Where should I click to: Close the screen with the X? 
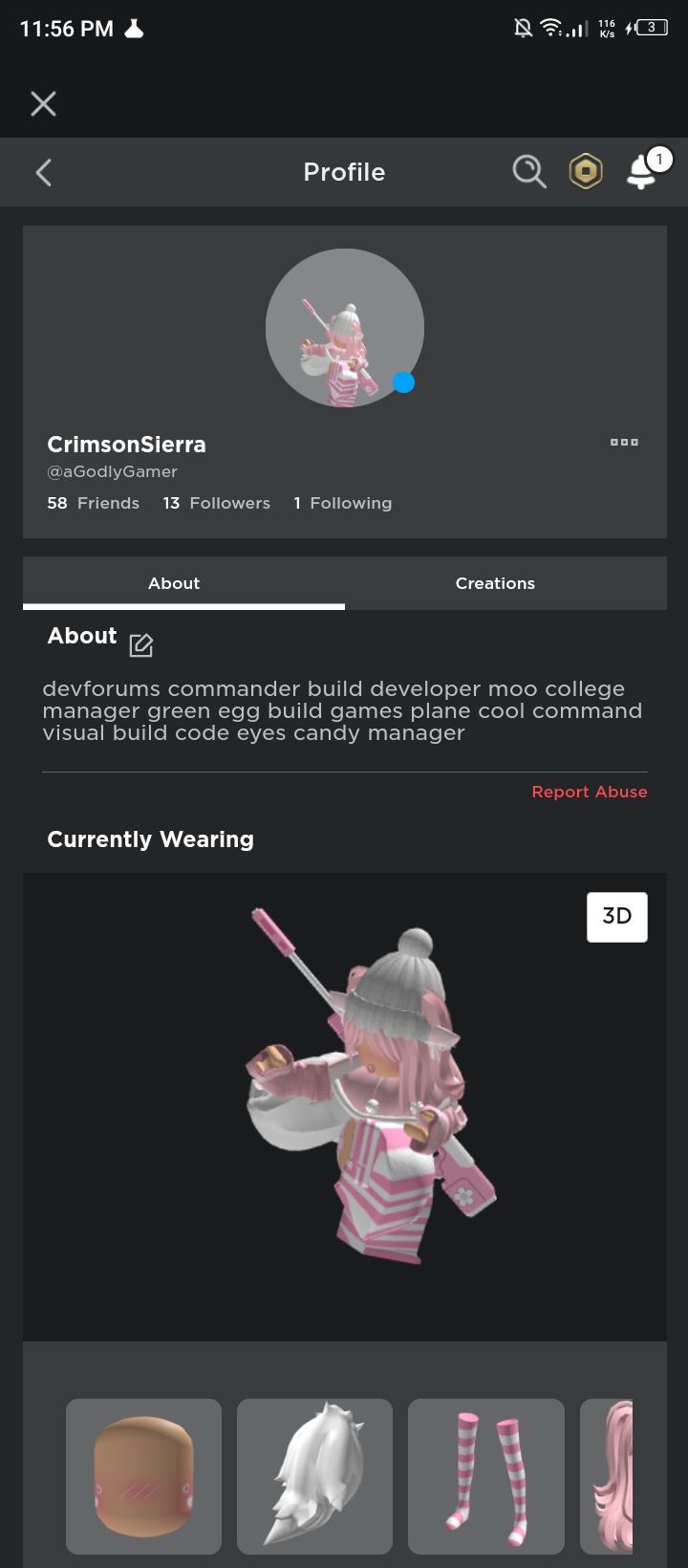click(43, 103)
